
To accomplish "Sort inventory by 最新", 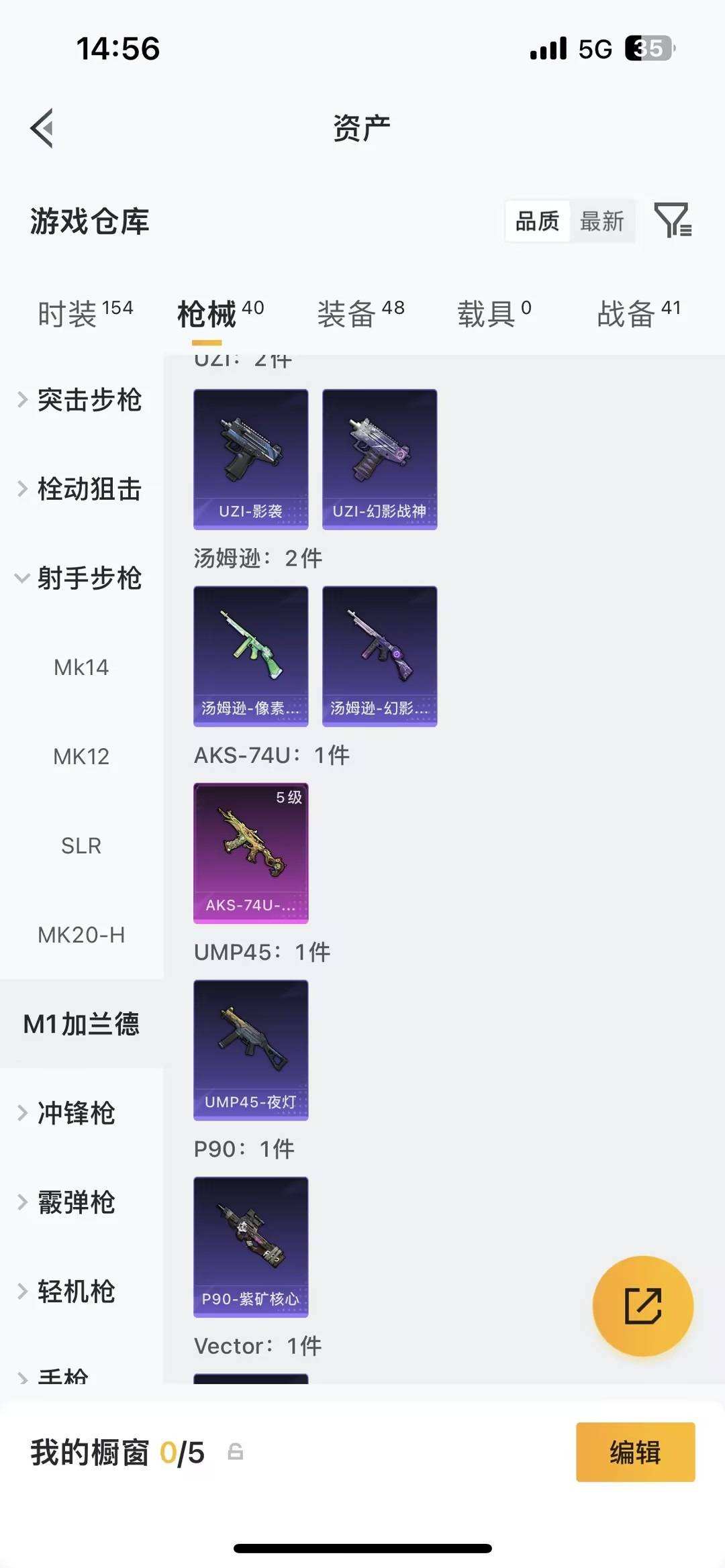I will 601,221.
